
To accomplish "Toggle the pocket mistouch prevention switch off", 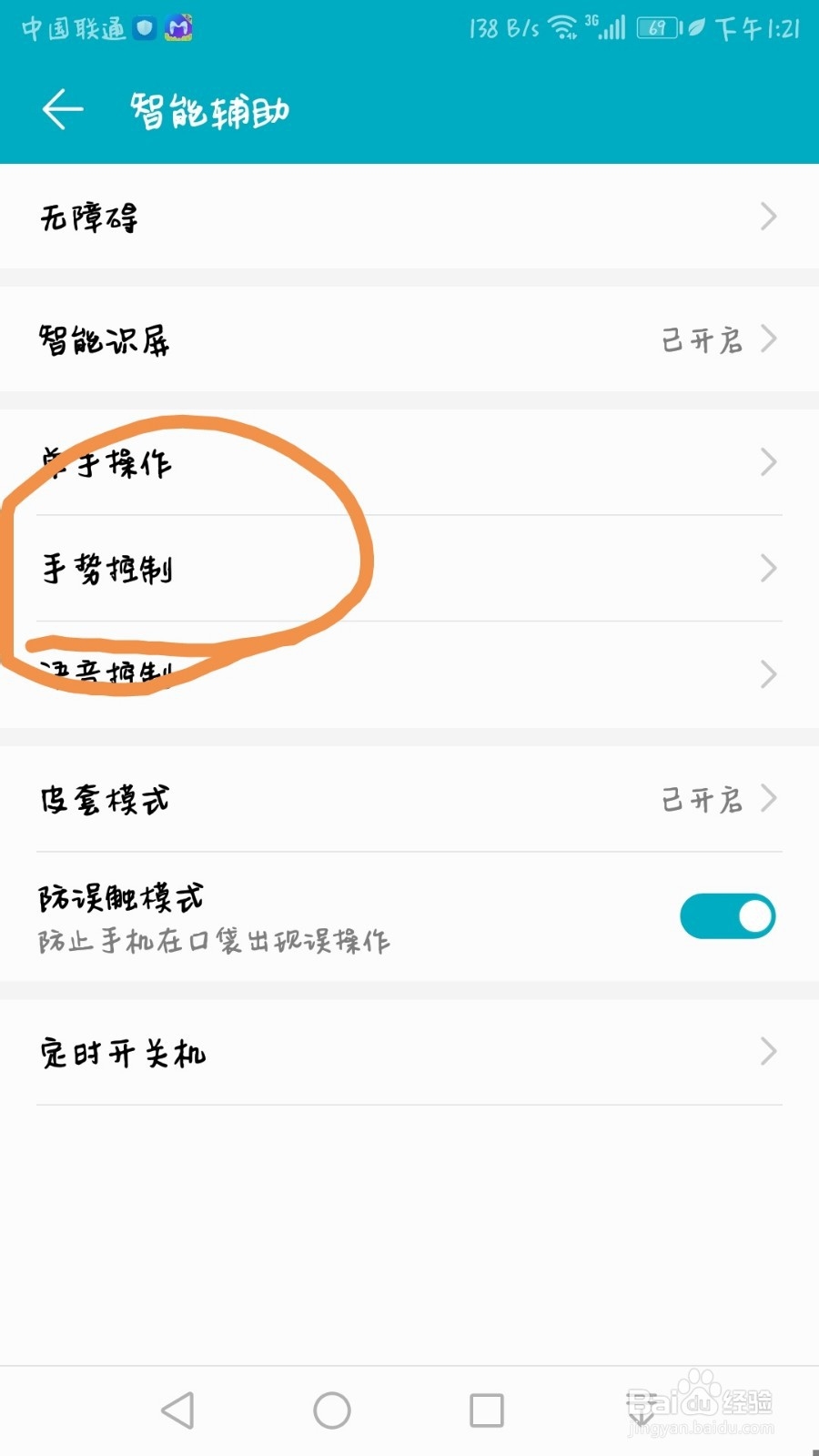I will coord(727,915).
